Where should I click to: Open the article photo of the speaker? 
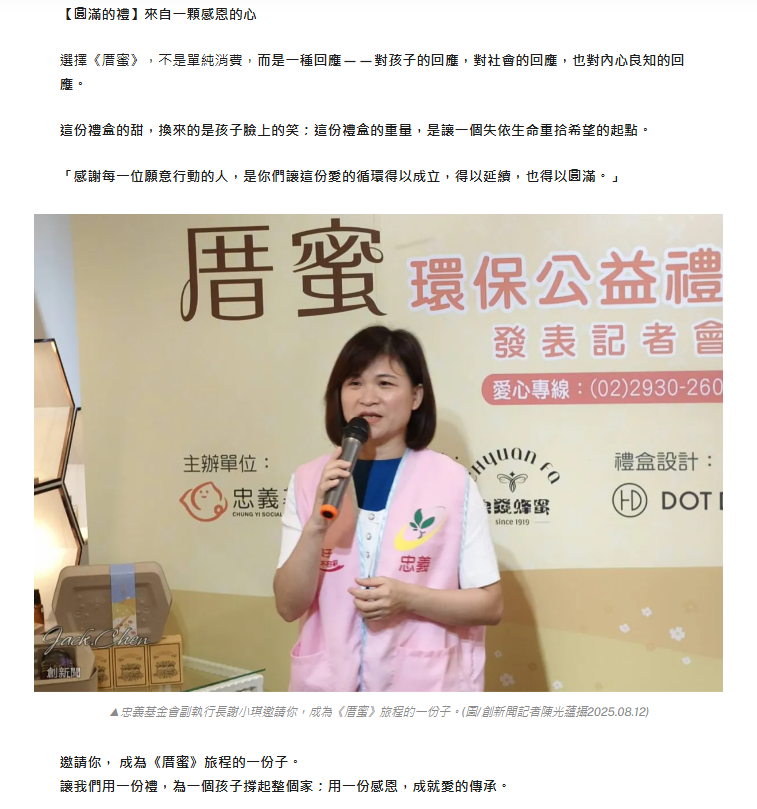click(378, 452)
